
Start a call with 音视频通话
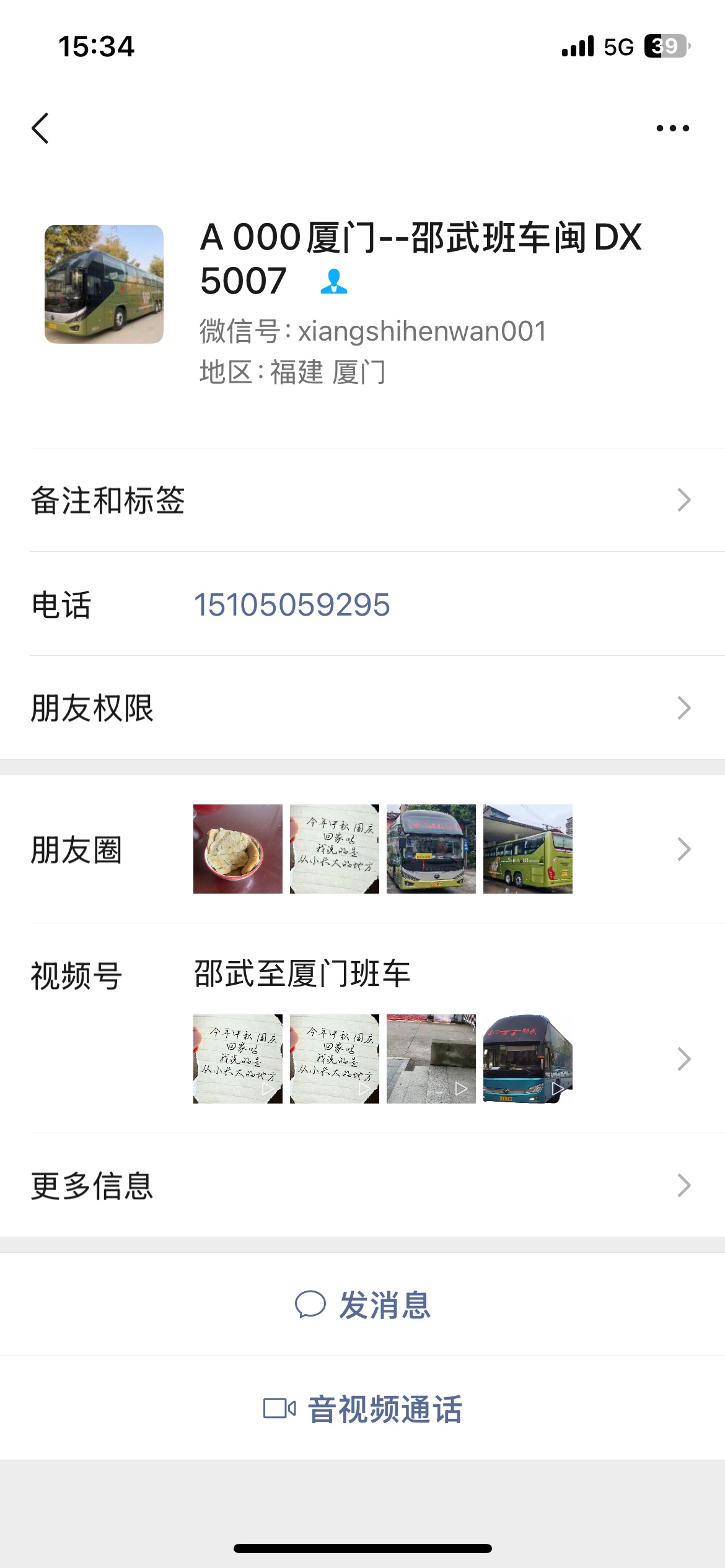tap(362, 1409)
